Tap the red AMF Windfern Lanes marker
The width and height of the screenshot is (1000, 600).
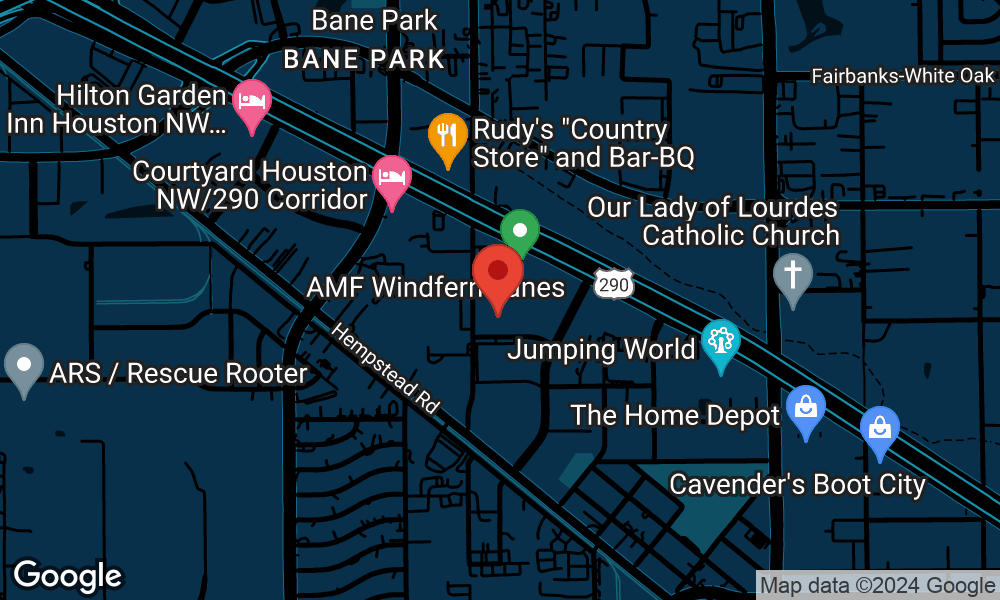497,272
